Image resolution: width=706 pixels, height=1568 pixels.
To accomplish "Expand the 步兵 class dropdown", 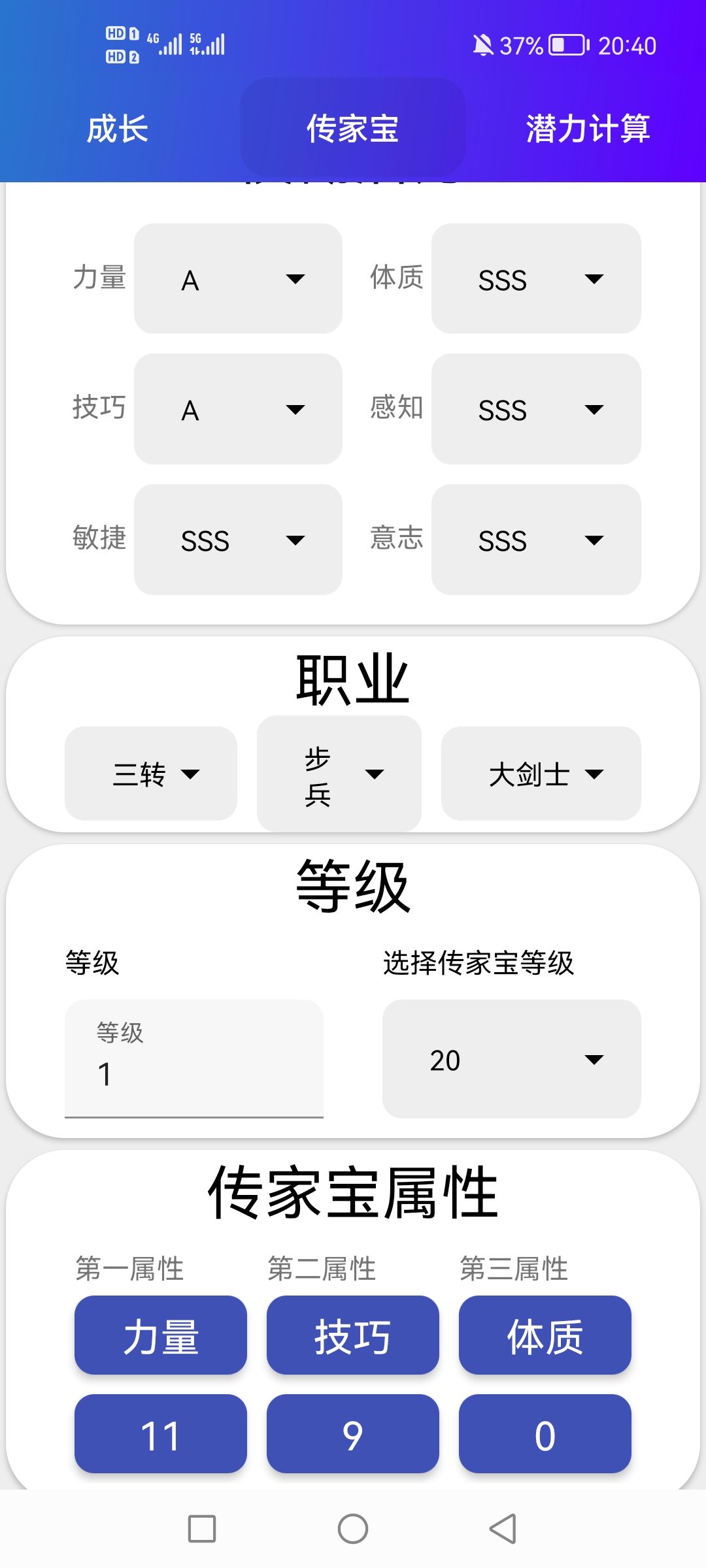I will click(339, 775).
